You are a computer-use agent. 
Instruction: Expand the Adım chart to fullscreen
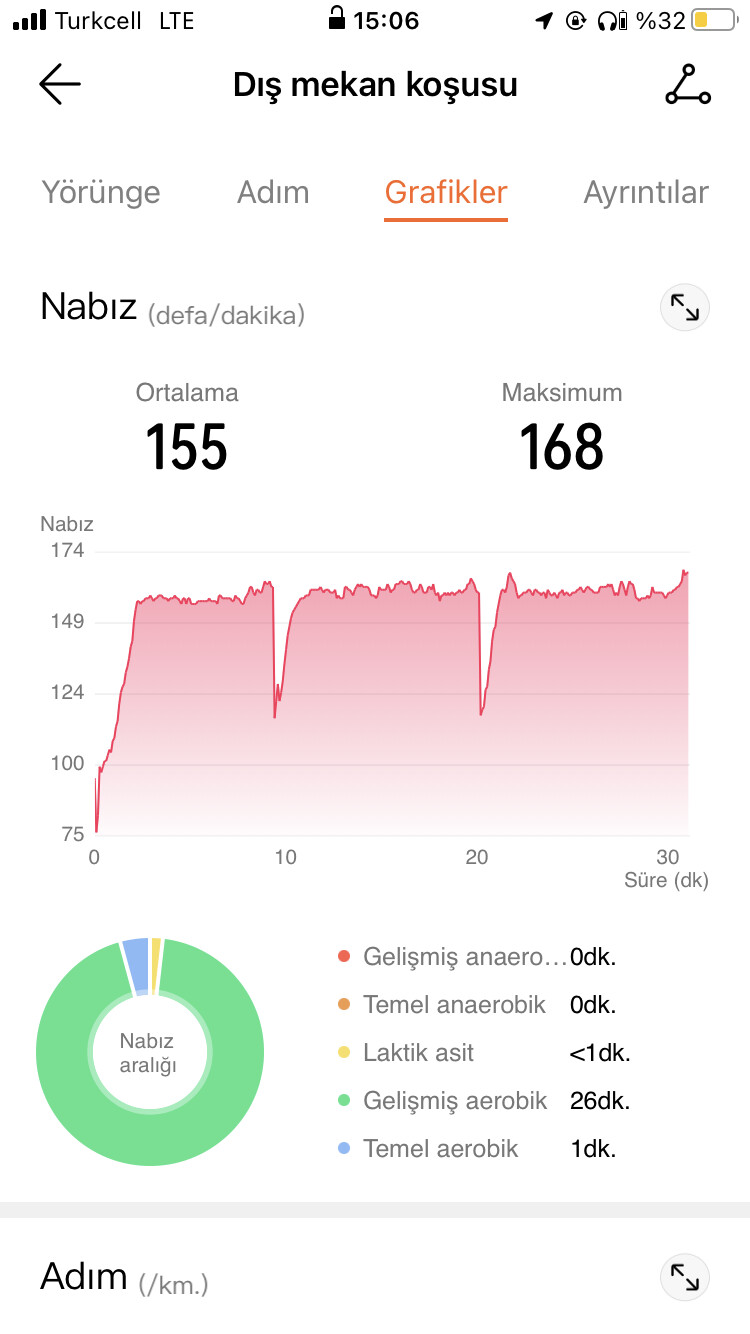[x=685, y=1277]
